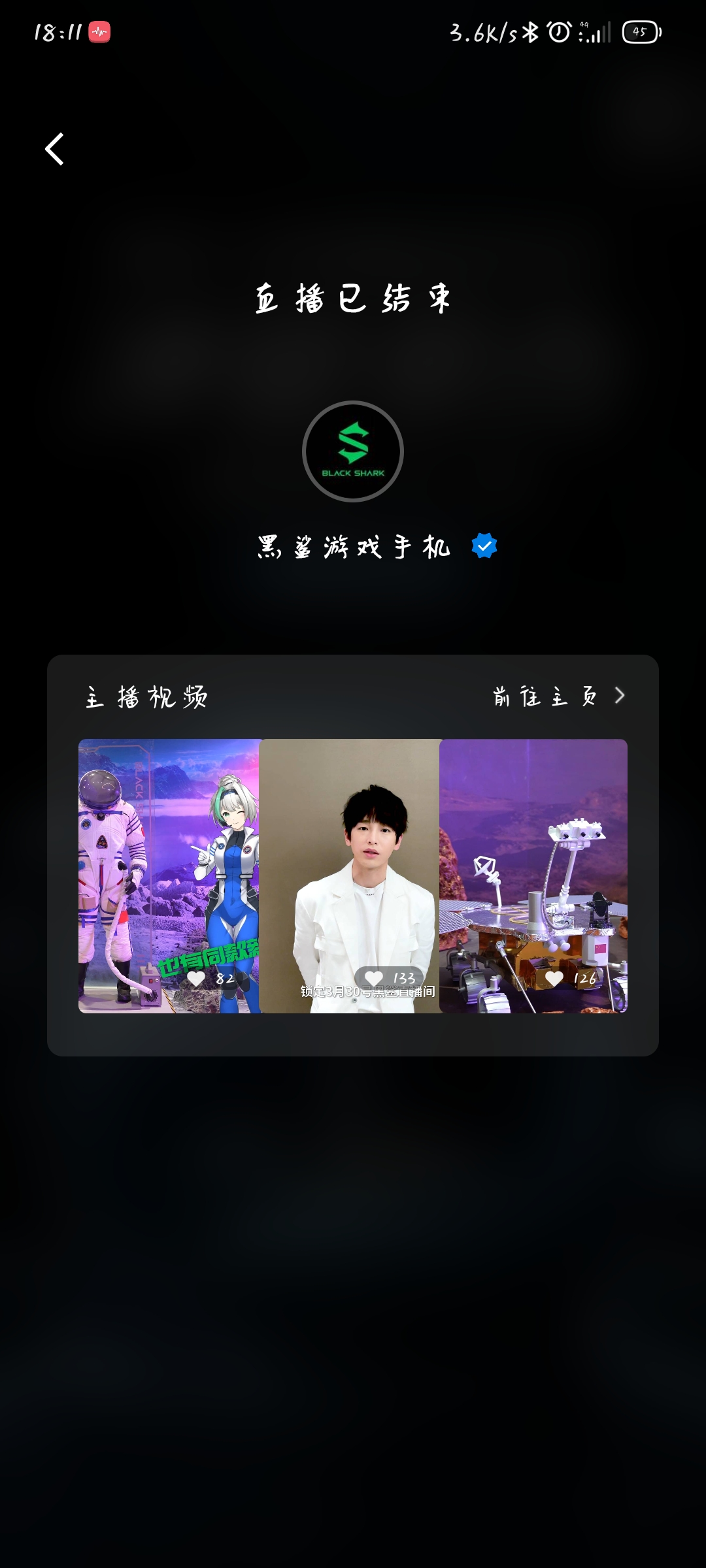Go back using the top-left arrow
Image resolution: width=706 pixels, height=1568 pixels.
(x=54, y=149)
